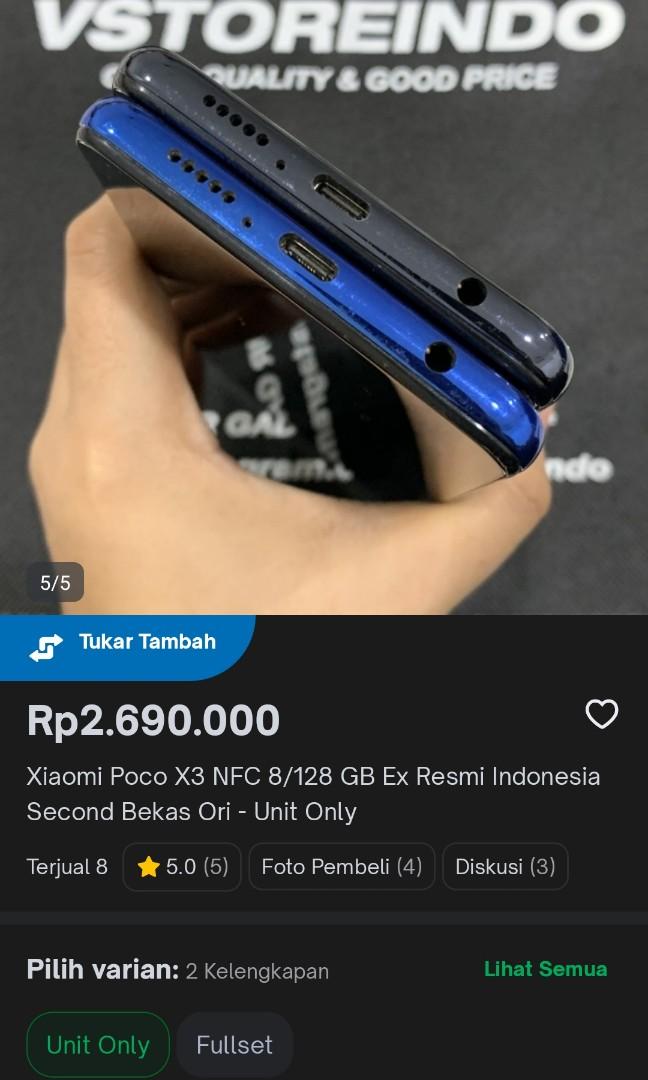Open the 5.0 rating reviews
648x1080 pixels.
182,867
